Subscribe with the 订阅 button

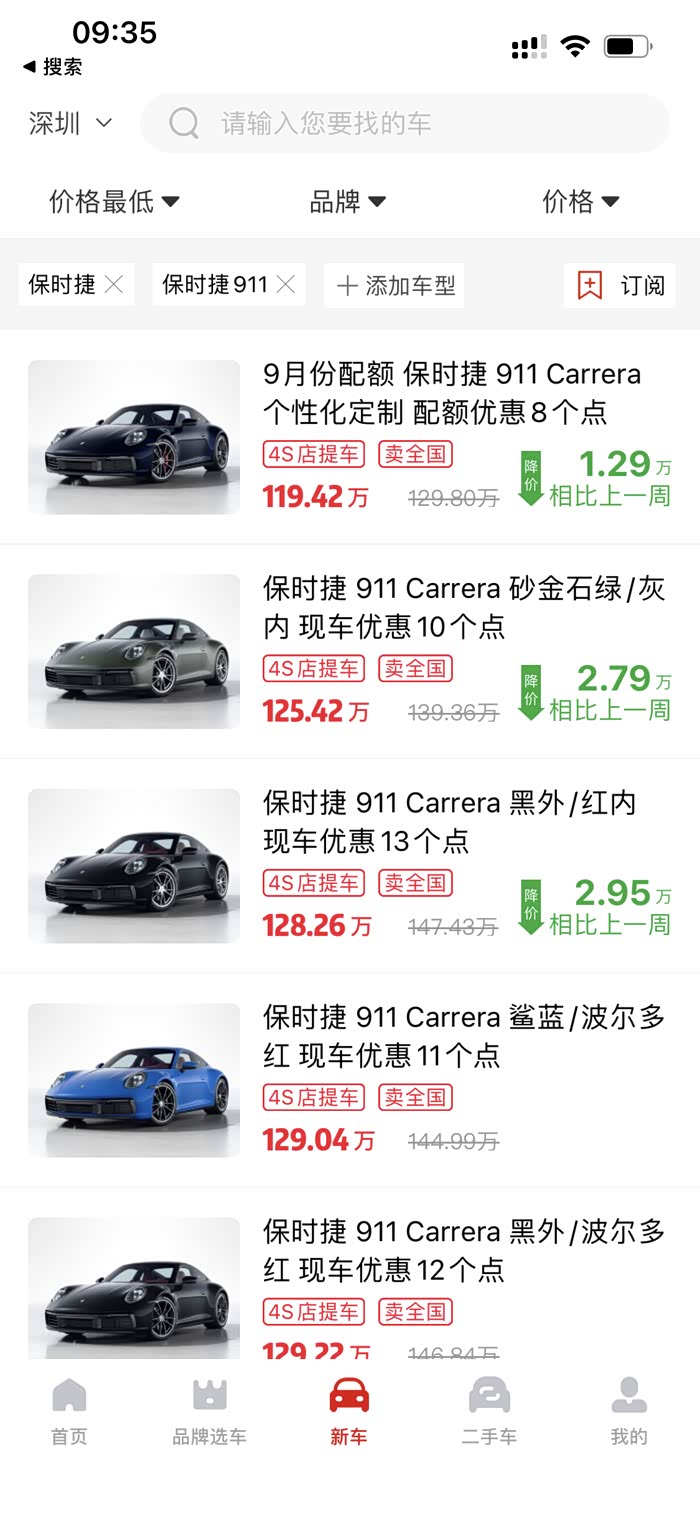coord(620,285)
